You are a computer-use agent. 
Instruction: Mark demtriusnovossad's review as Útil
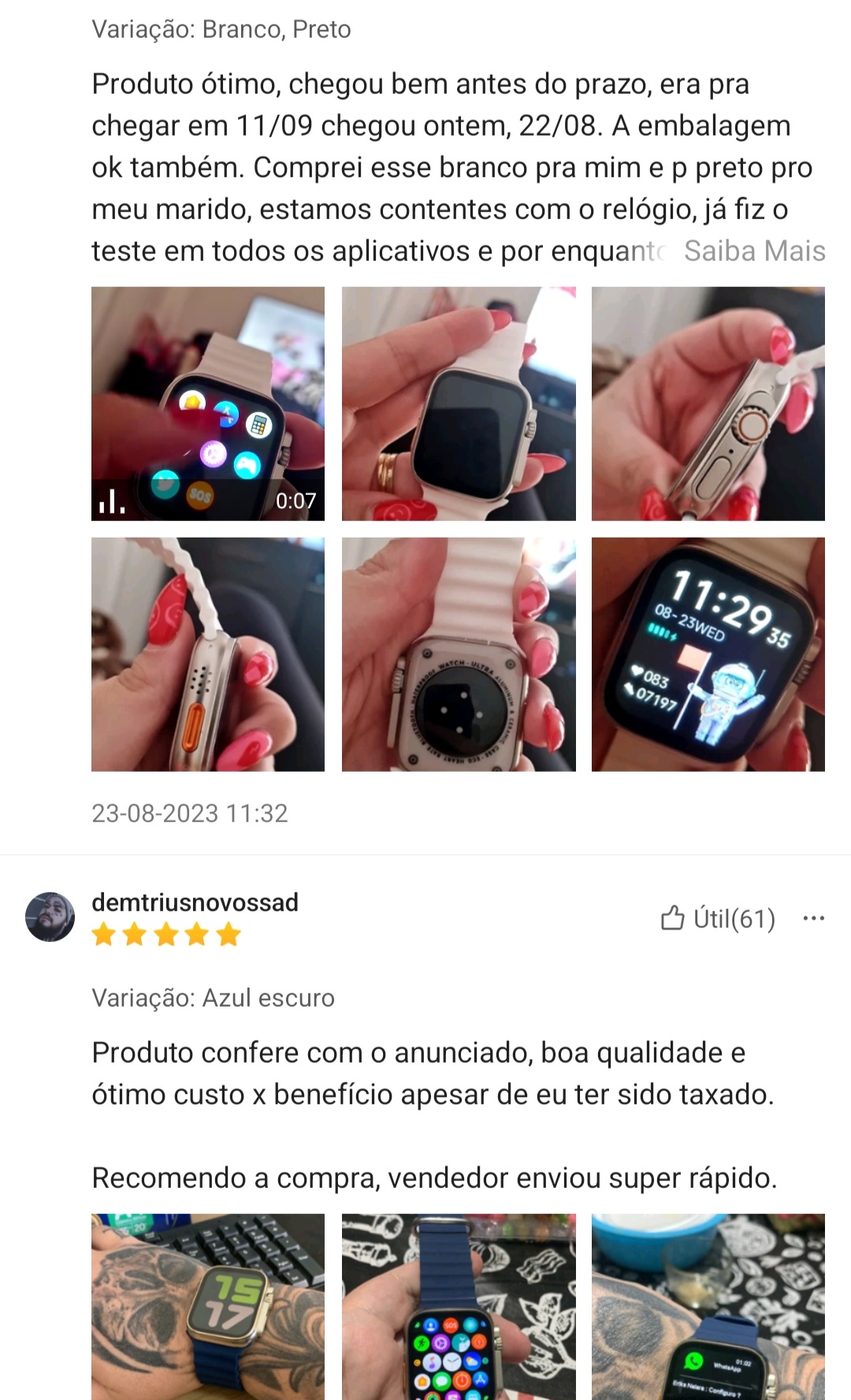click(717, 918)
